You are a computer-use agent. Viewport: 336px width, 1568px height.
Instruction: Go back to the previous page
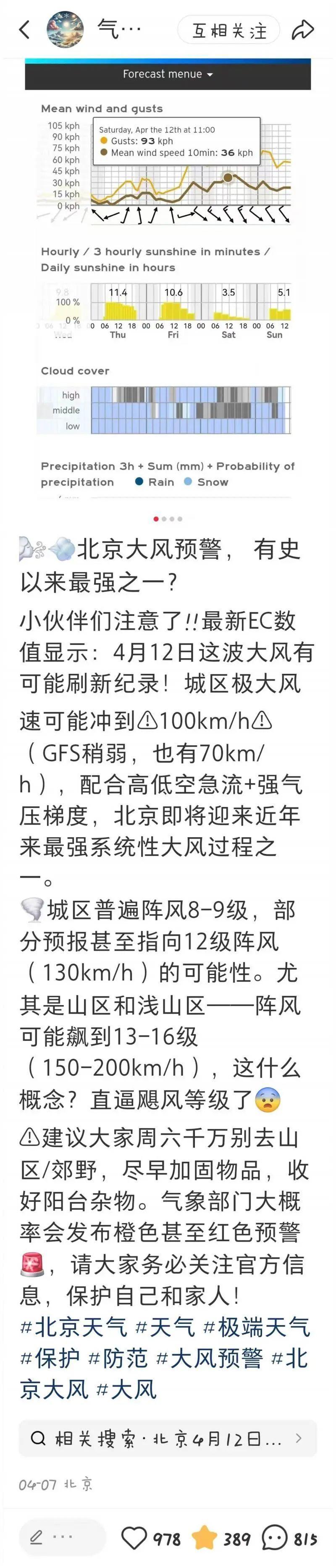pyautogui.click(x=24, y=29)
